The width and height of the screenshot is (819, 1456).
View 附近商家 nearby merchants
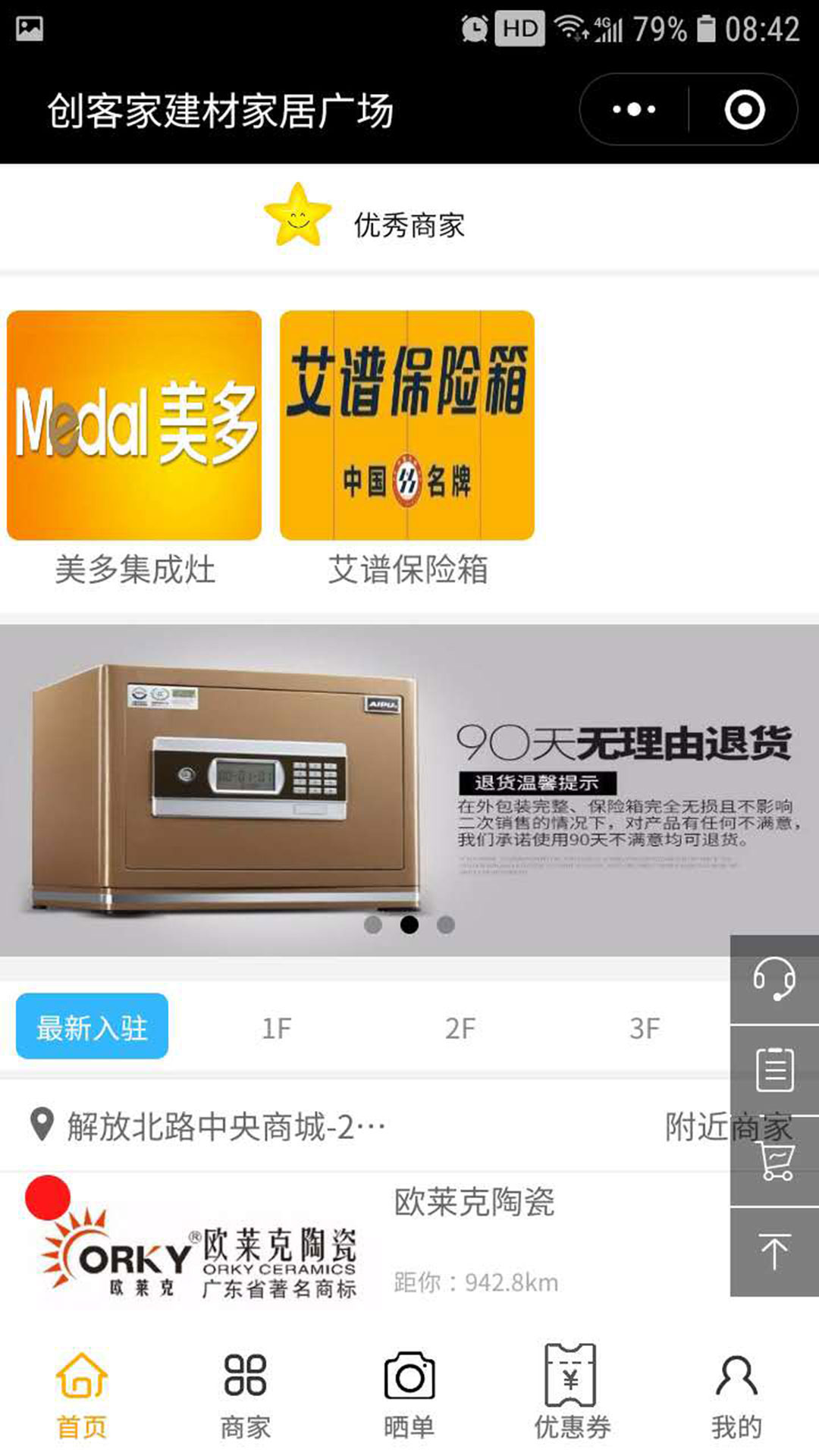[x=694, y=1126]
